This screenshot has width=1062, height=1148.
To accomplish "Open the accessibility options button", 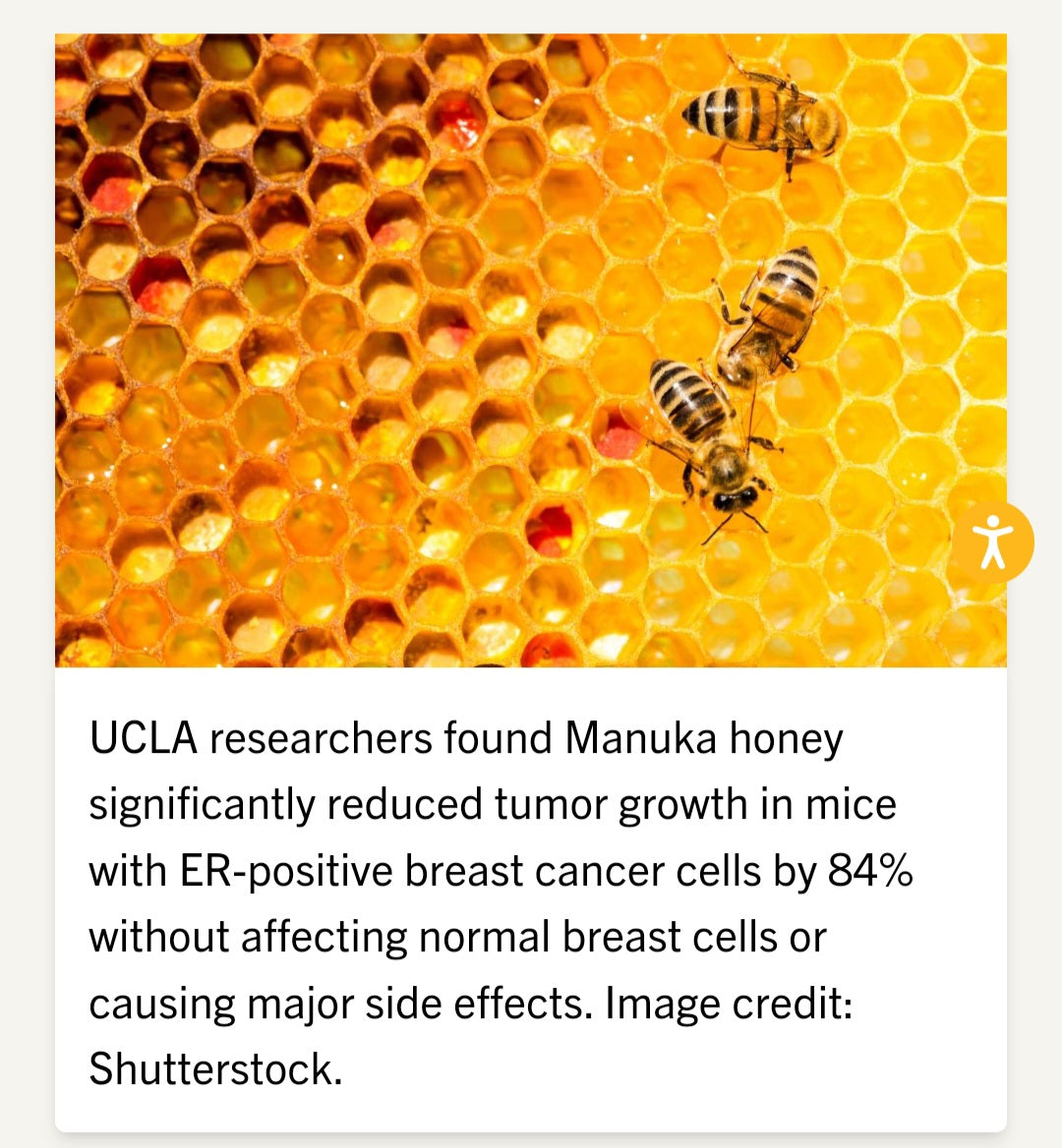I will pos(993,543).
